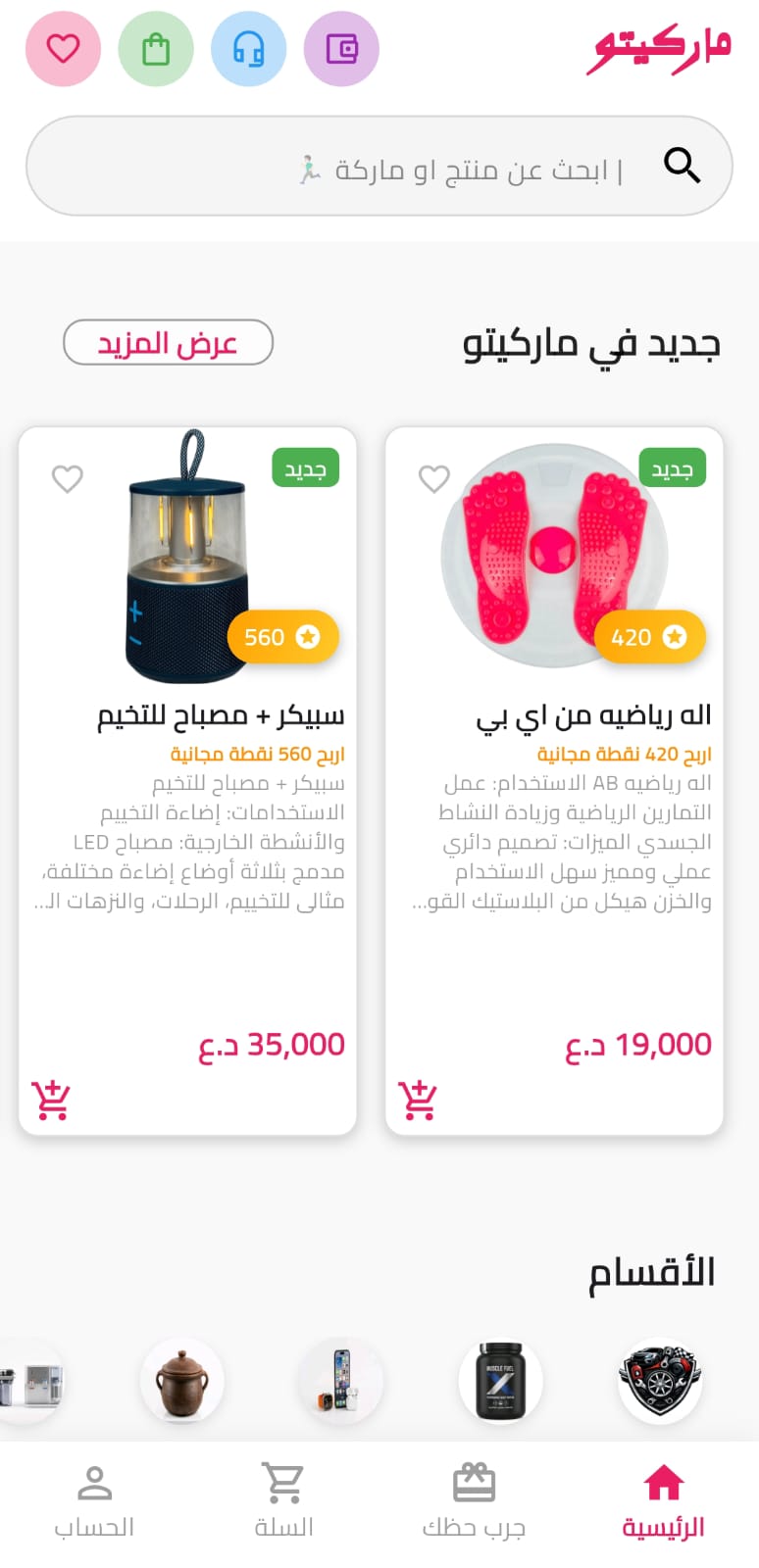The image size is (759, 1568).
Task: Add the camping lamp speaker to cart
Action: (49, 1098)
